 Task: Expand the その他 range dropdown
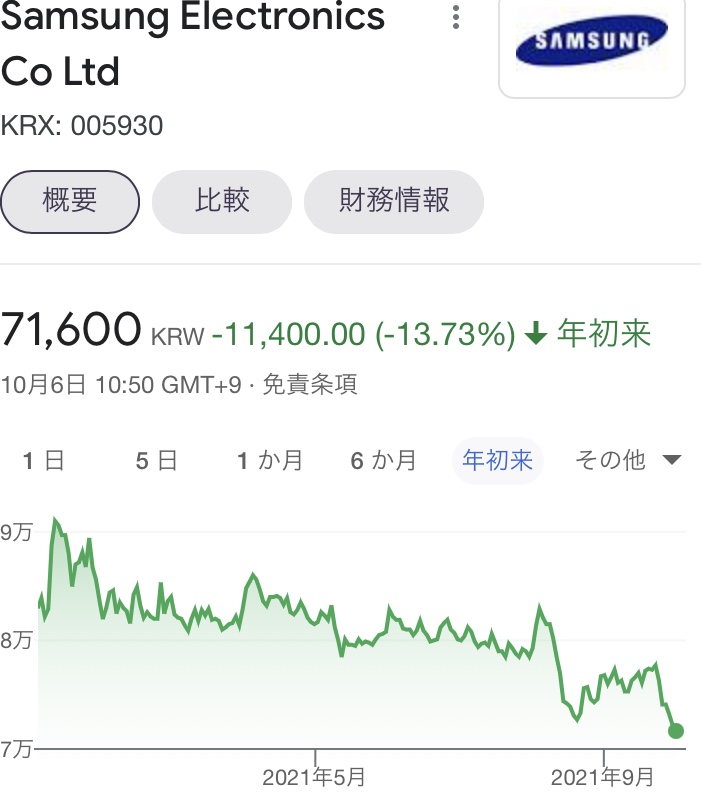click(628, 461)
